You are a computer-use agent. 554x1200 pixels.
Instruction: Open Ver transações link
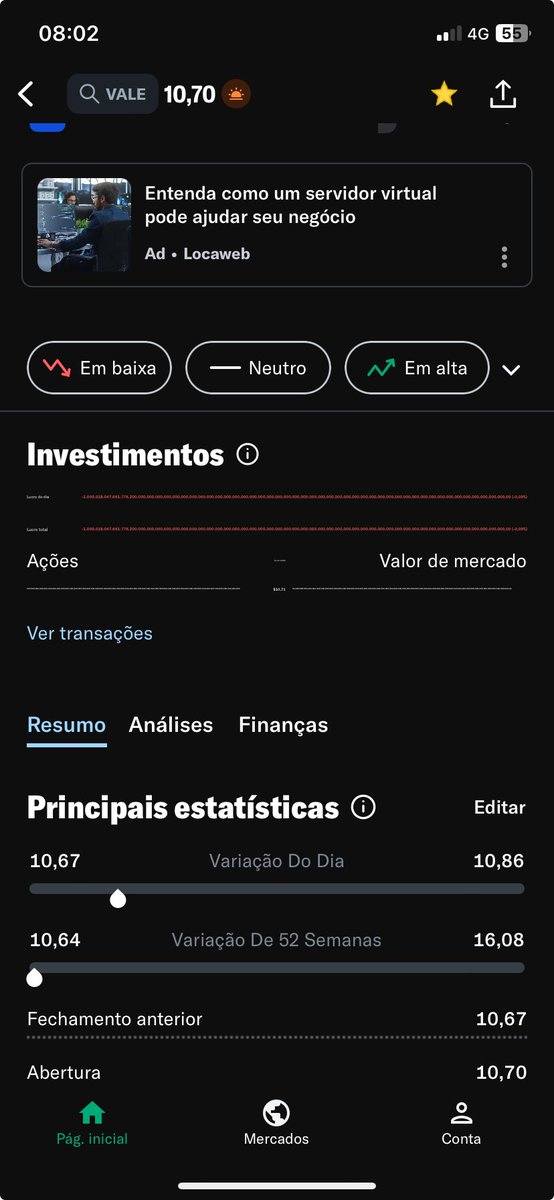click(x=90, y=633)
